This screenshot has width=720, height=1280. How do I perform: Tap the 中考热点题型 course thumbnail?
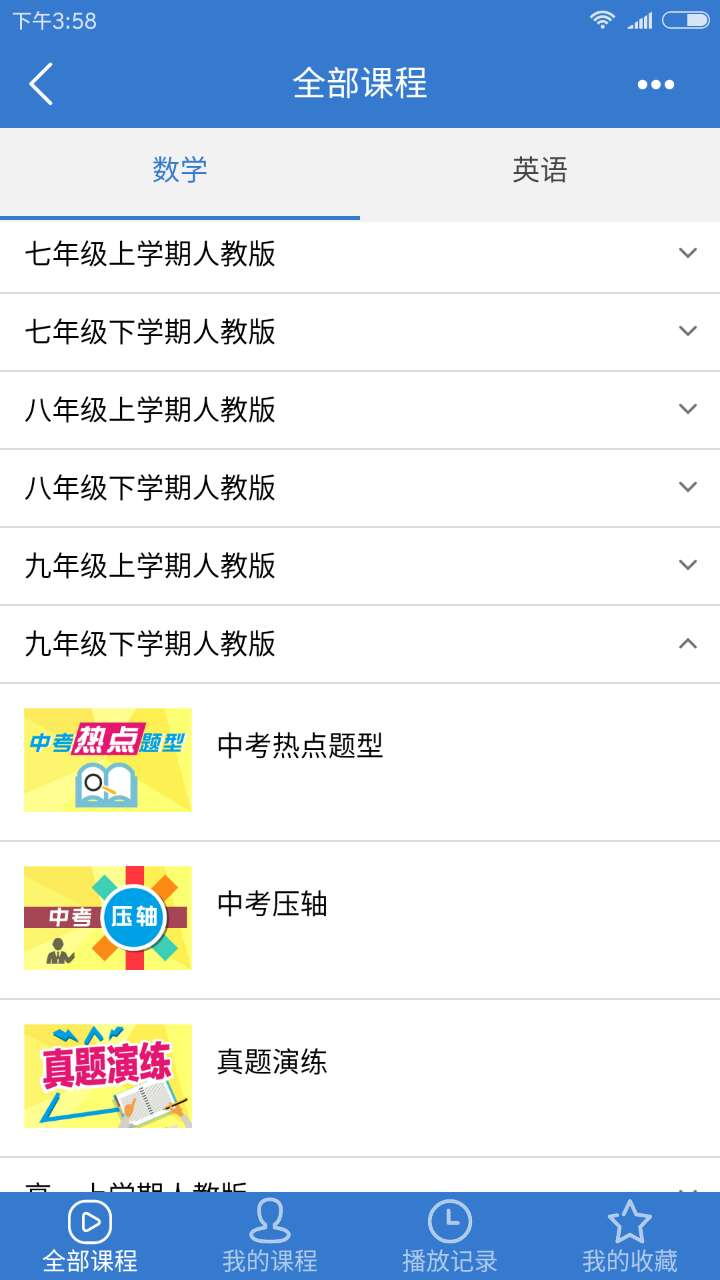click(107, 760)
